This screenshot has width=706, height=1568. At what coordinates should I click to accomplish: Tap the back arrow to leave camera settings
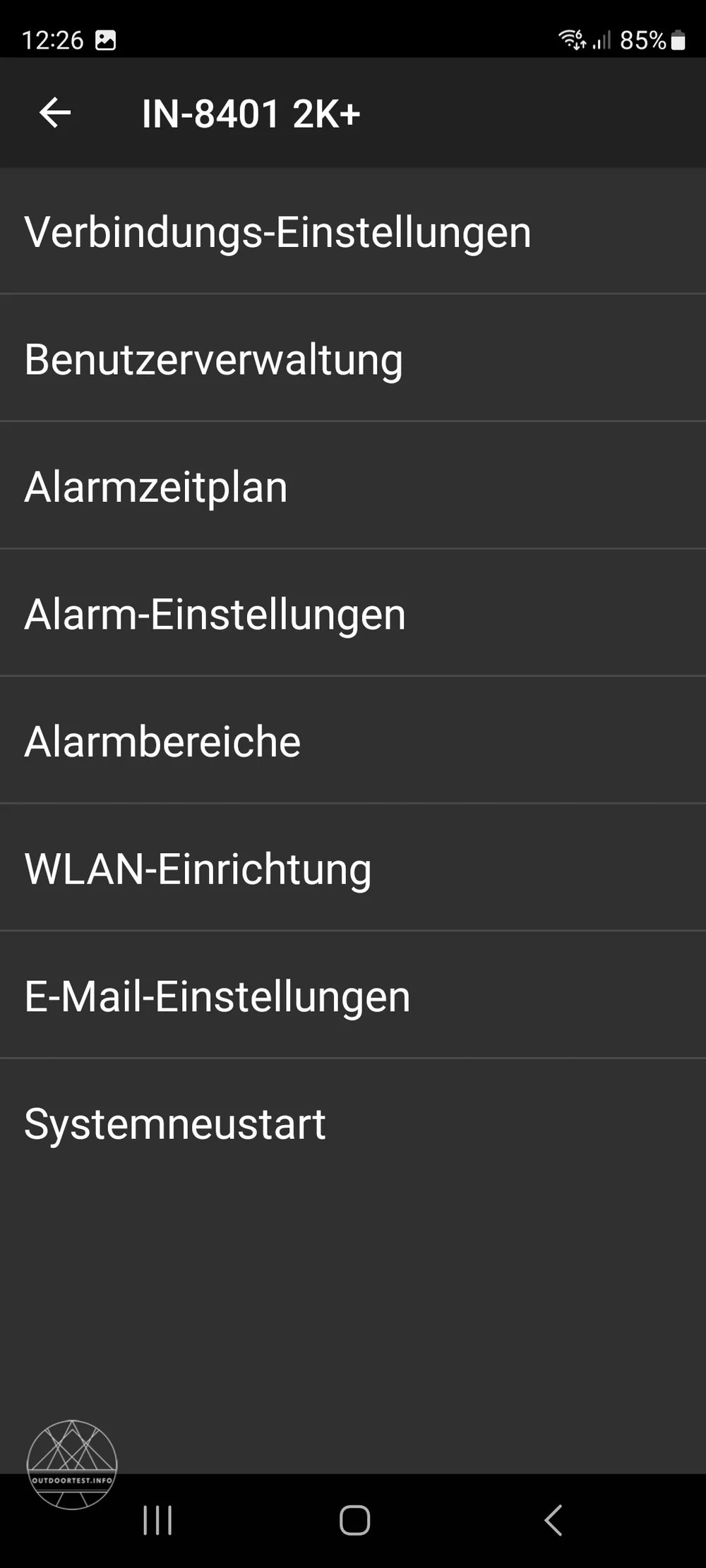coord(55,113)
